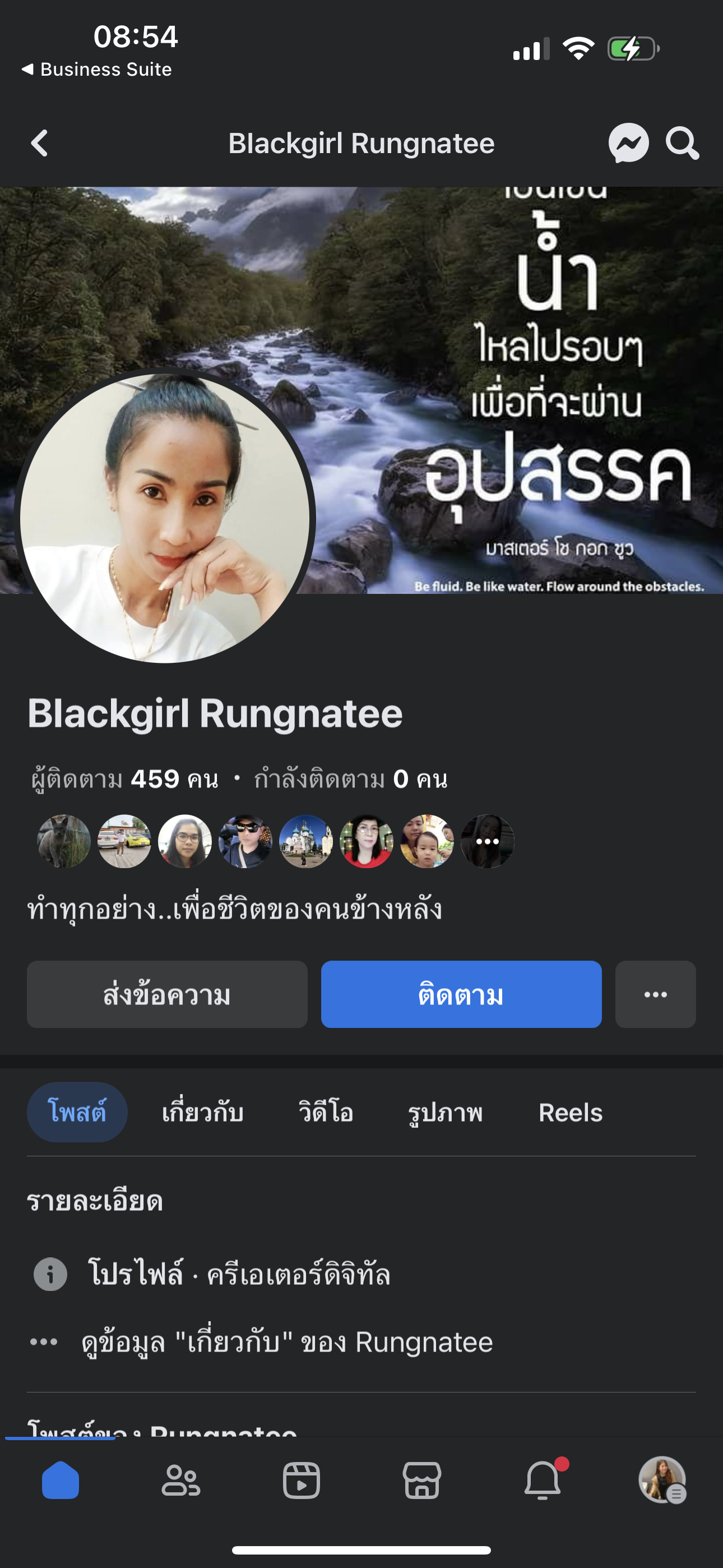This screenshot has width=723, height=1568.
Task: Follow with the blue ติดตาม button
Action: [461, 995]
